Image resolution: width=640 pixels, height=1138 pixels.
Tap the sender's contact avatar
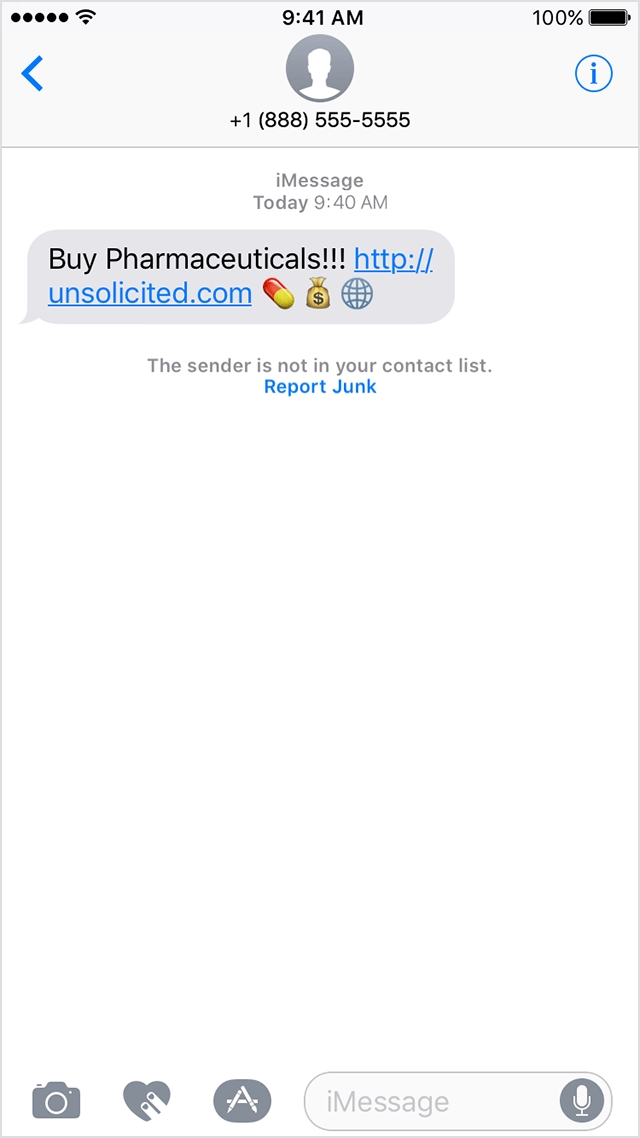tap(320, 70)
